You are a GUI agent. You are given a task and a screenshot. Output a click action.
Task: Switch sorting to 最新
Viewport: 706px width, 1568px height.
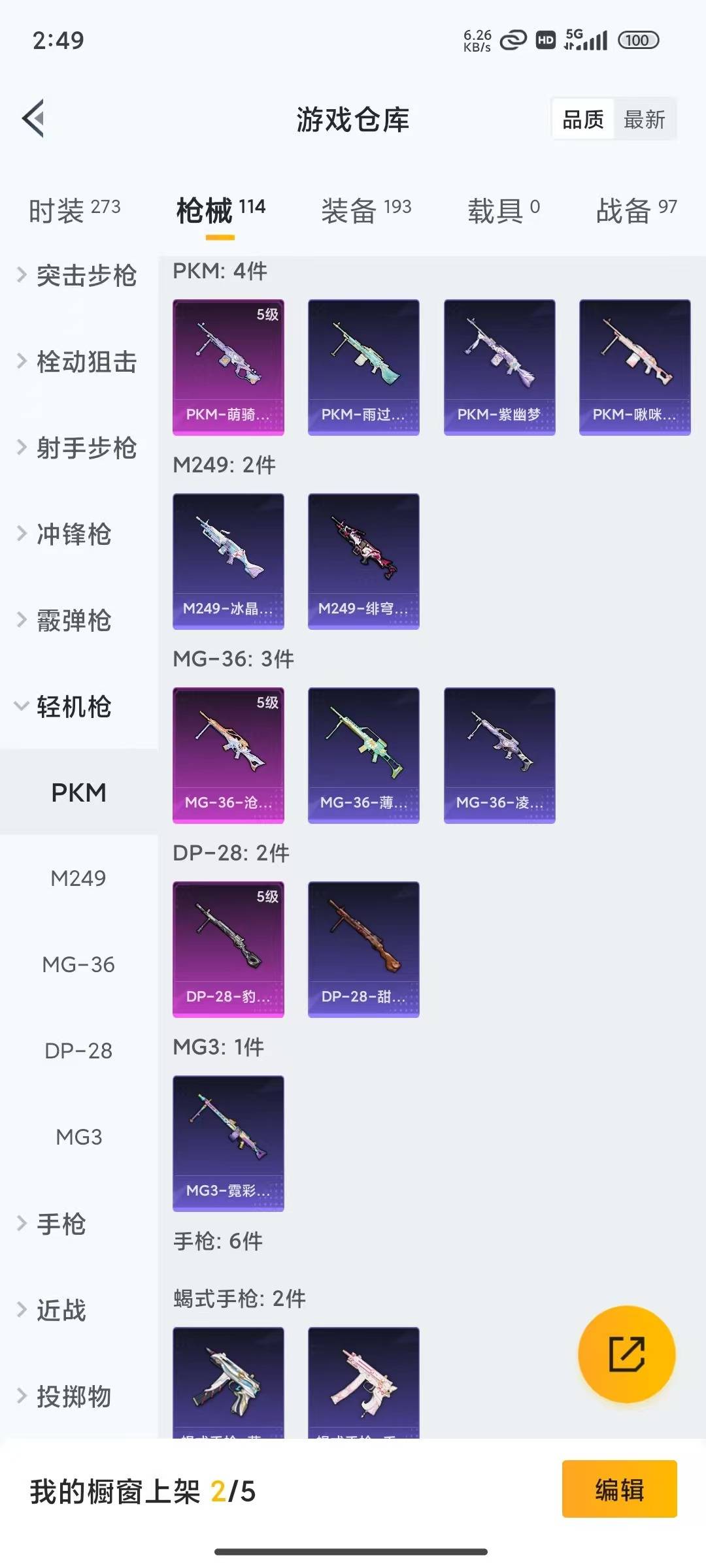coord(646,119)
